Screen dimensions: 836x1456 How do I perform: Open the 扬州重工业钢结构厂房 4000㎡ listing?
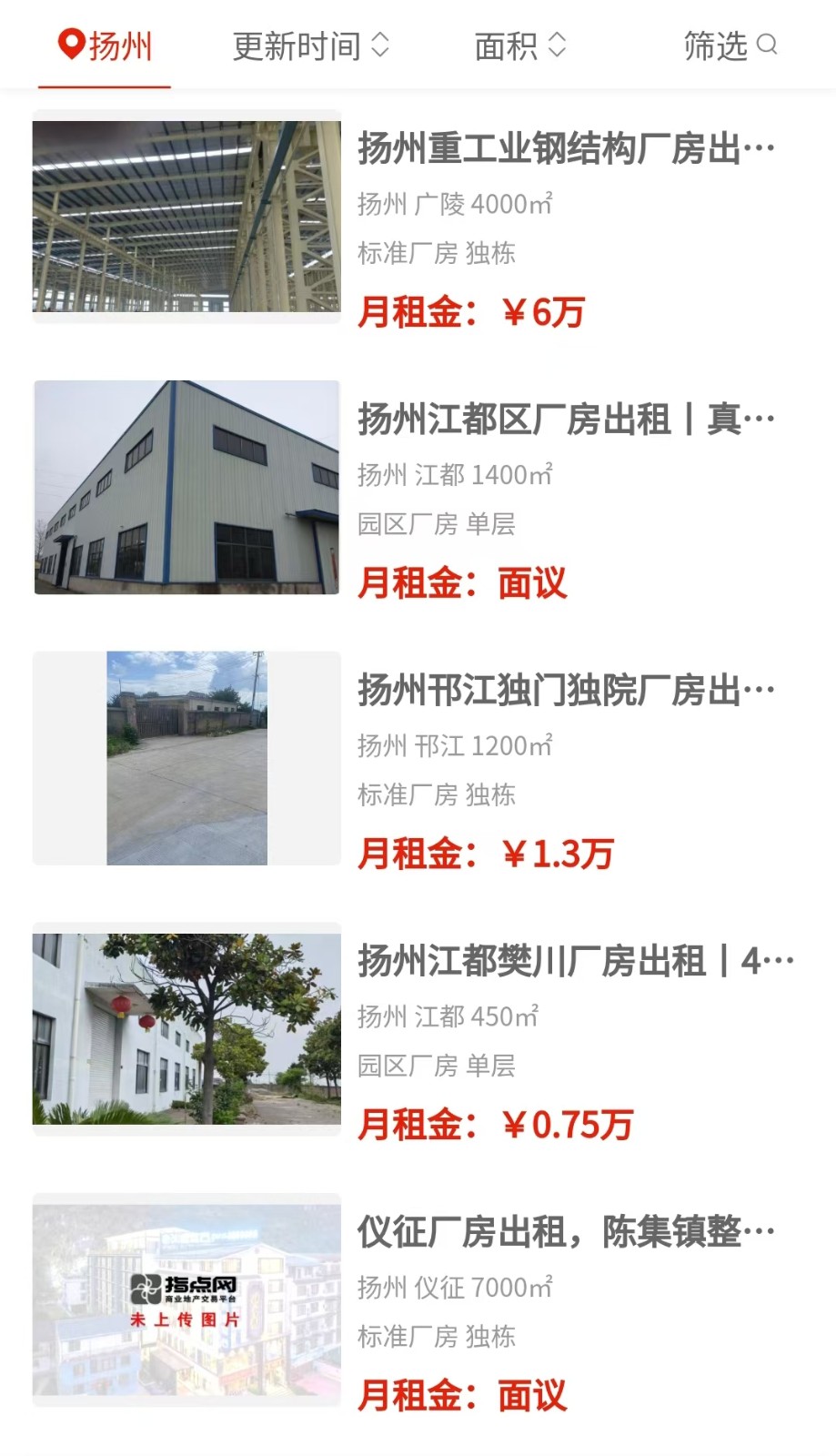pyautogui.click(x=564, y=148)
